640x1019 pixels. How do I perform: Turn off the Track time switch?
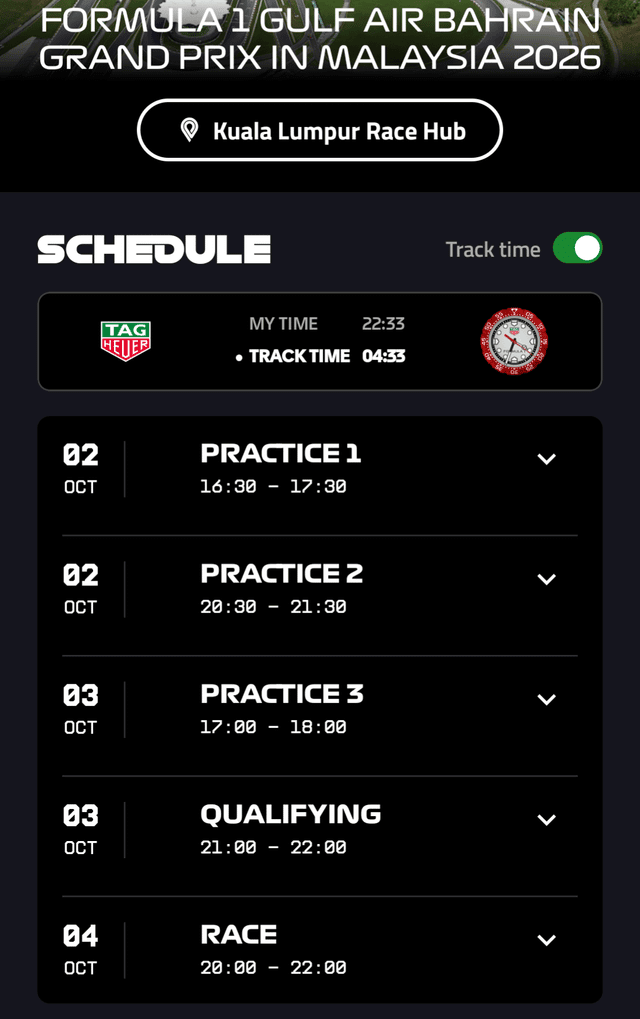tap(577, 248)
